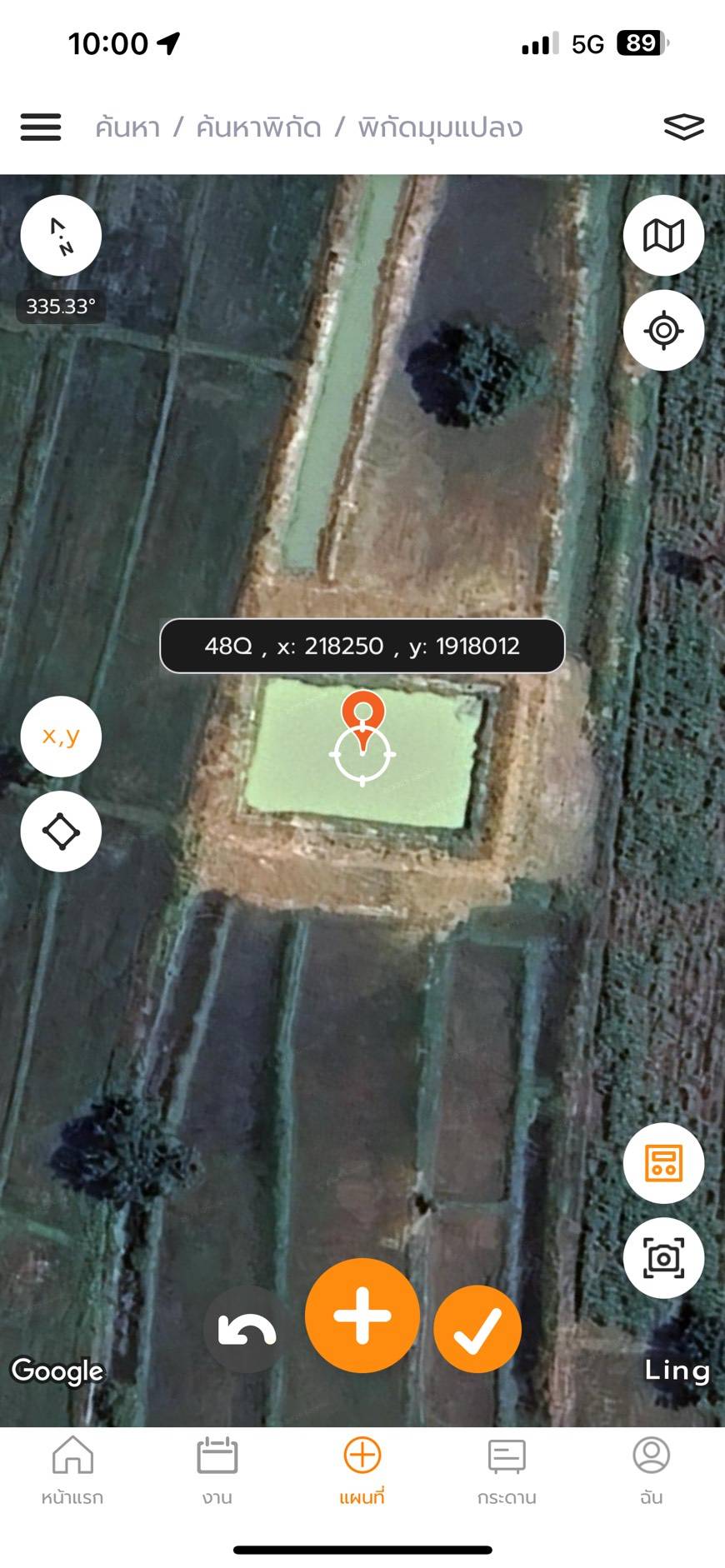This screenshot has height=1568, width=725.
Task: Add a point with the plus button
Action: pos(362,1316)
